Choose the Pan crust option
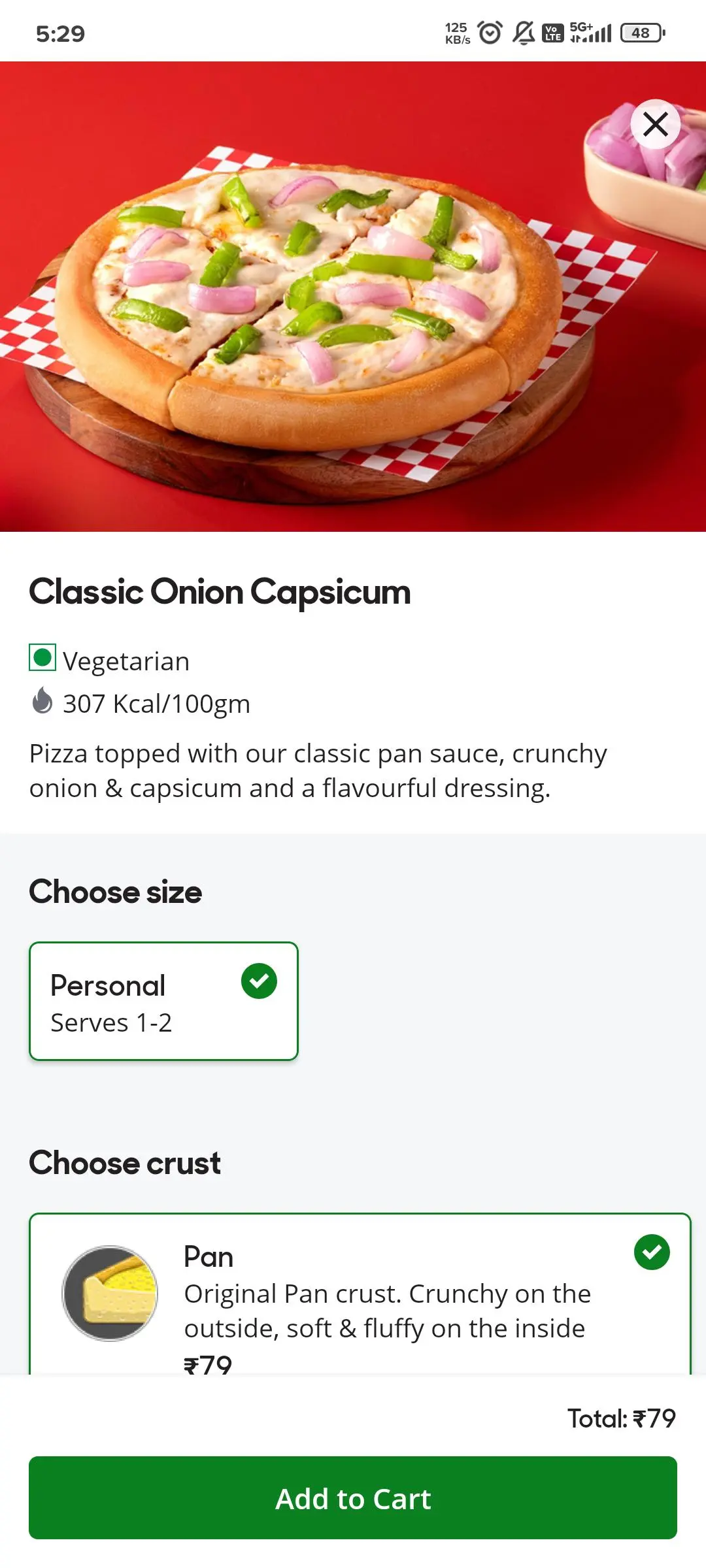This screenshot has height=1568, width=706. (360, 1295)
